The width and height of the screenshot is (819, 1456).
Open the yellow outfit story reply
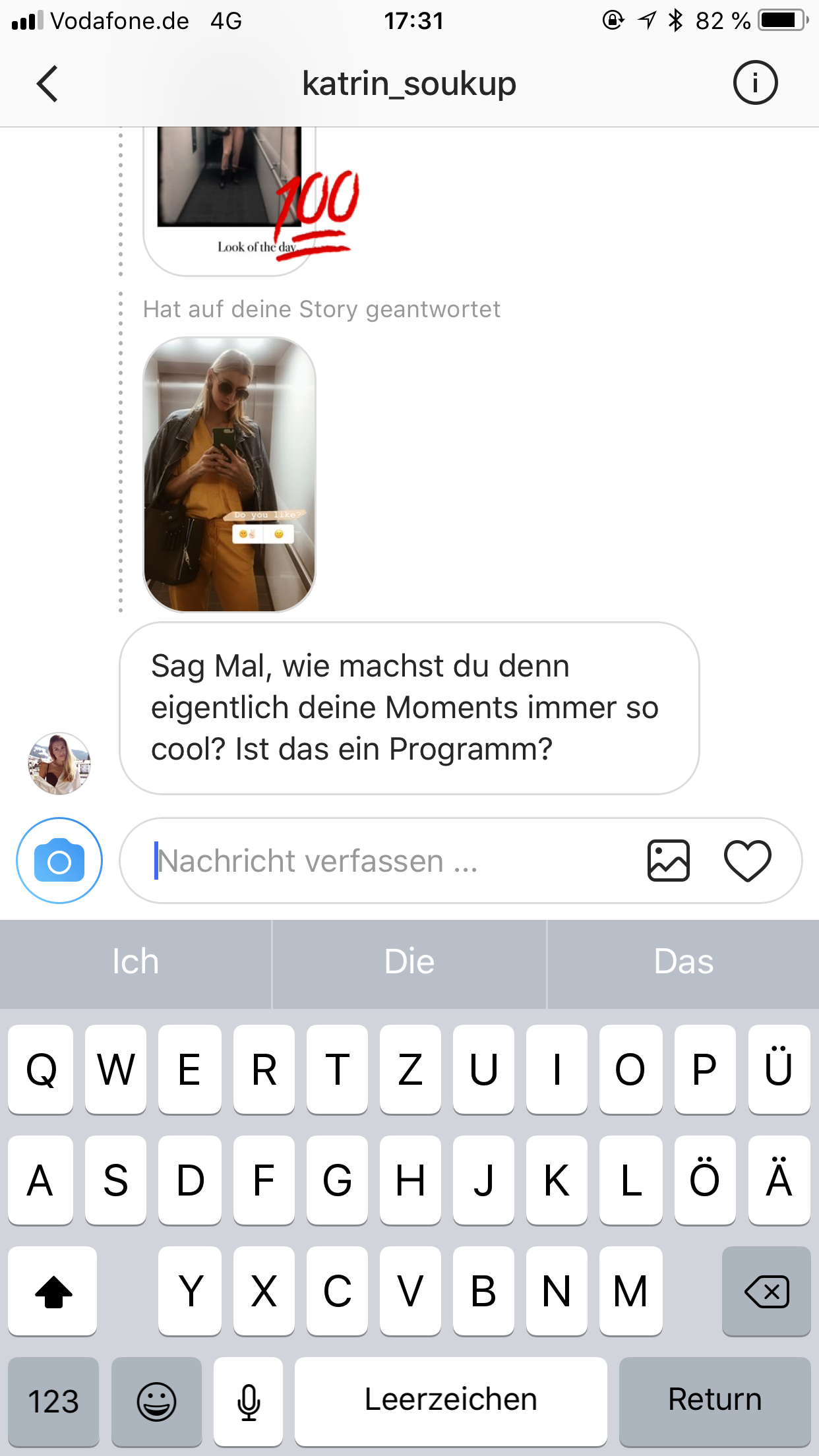(x=229, y=475)
